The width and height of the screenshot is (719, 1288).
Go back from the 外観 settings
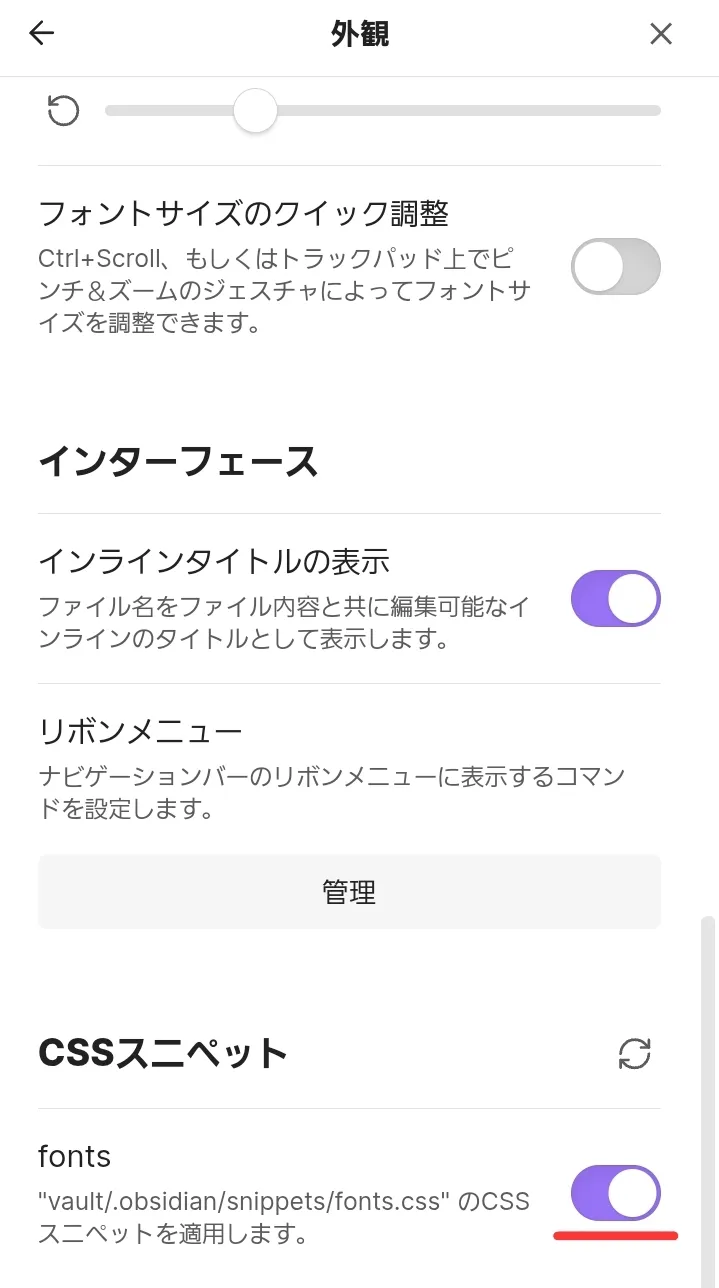coord(41,34)
